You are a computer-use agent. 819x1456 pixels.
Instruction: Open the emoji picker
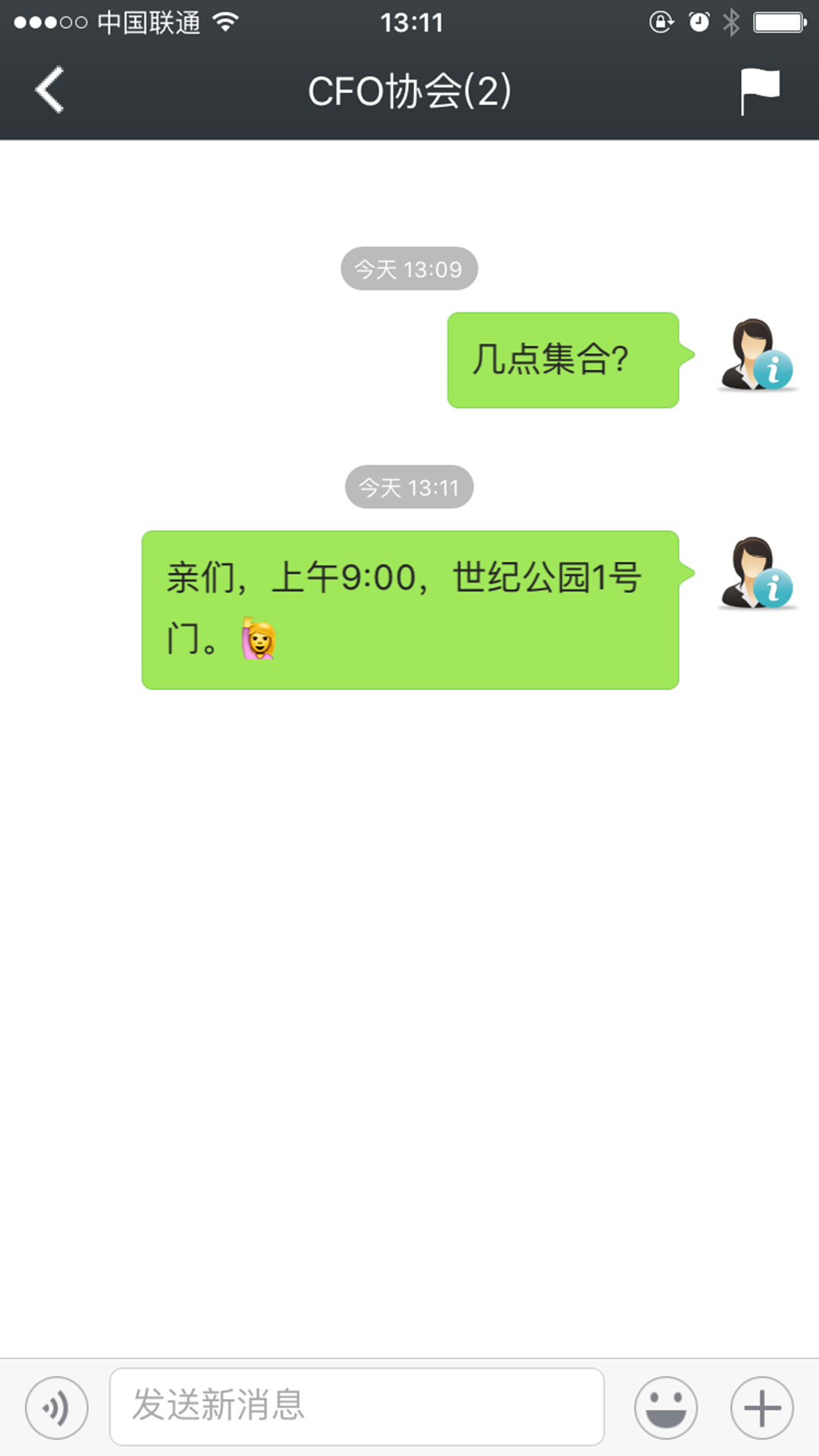666,1407
